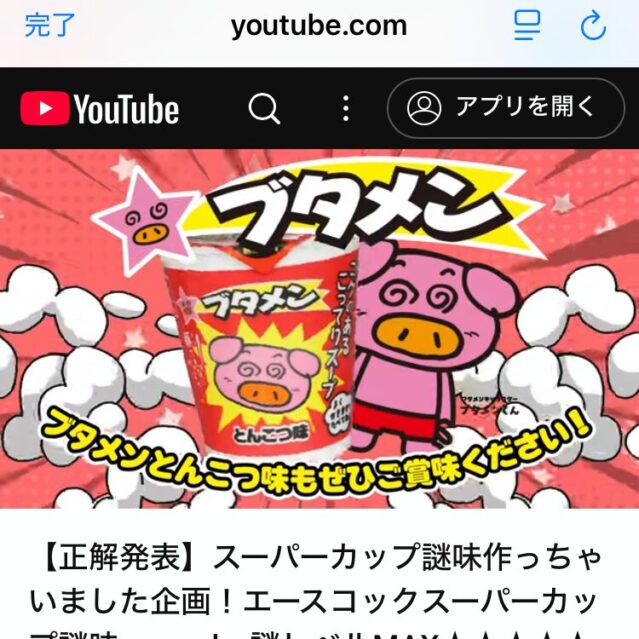This screenshot has width=639, height=639.
Task: Reload the page
Action: (593, 25)
